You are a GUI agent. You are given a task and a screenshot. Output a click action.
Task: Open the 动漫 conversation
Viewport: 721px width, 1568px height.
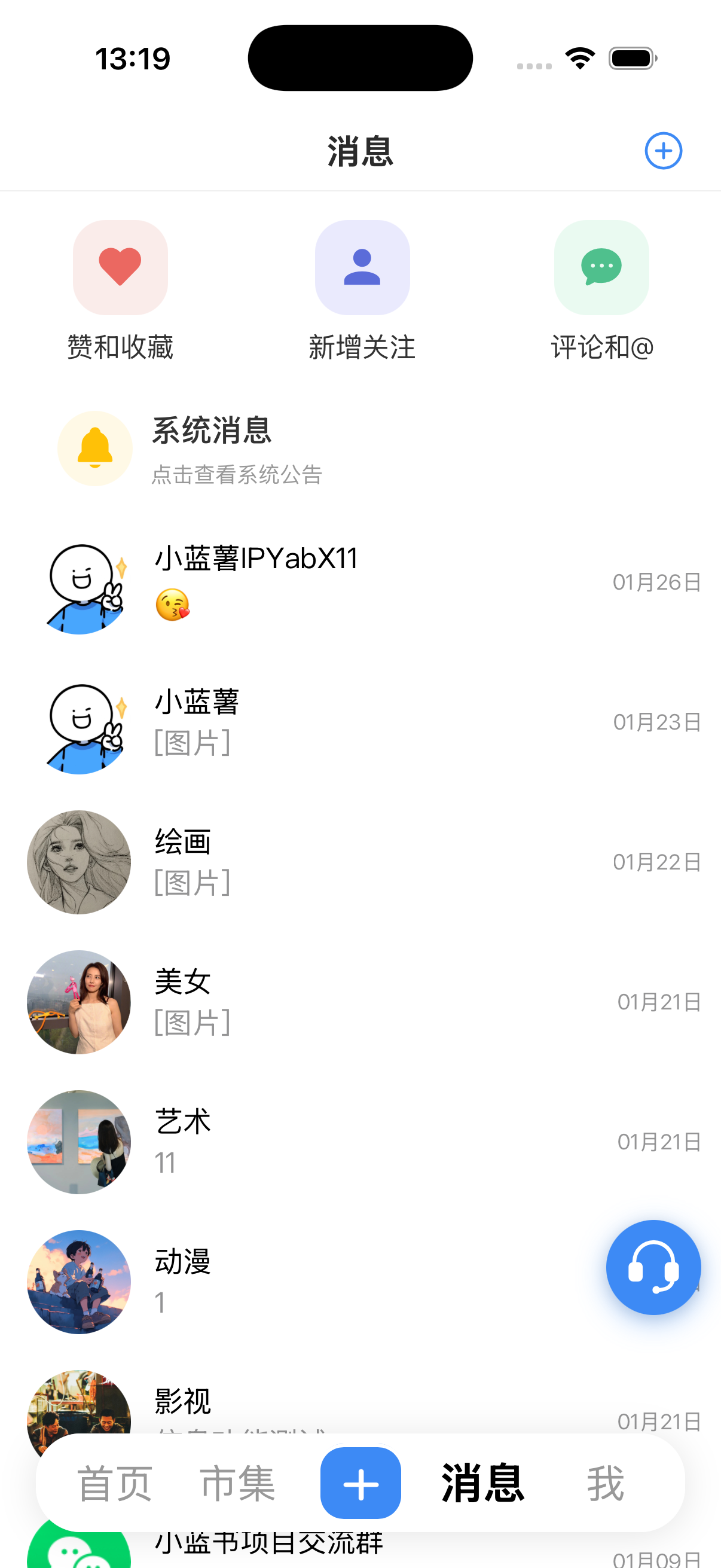(x=304, y=1282)
